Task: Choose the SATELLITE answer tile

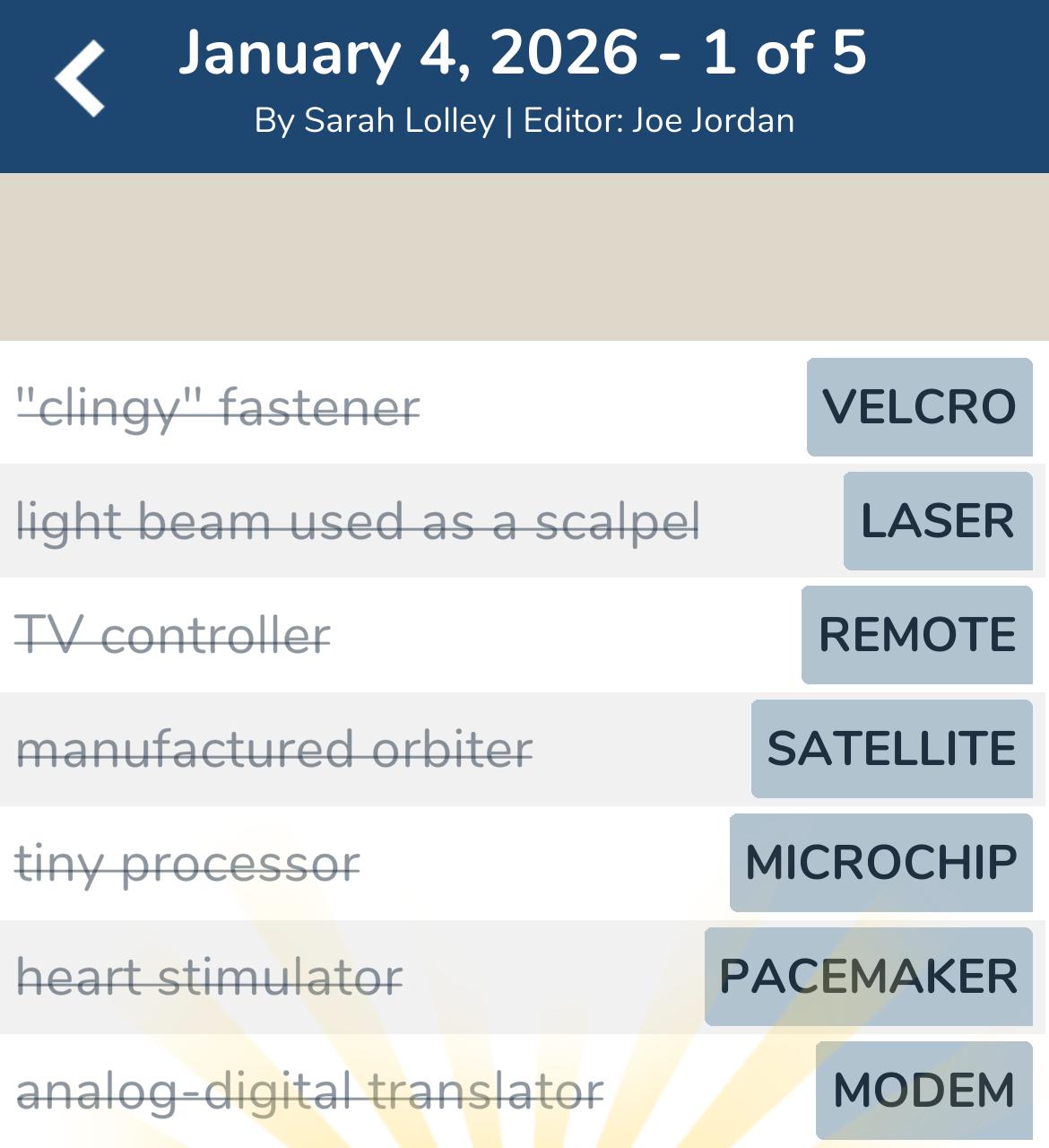Action: tap(891, 748)
